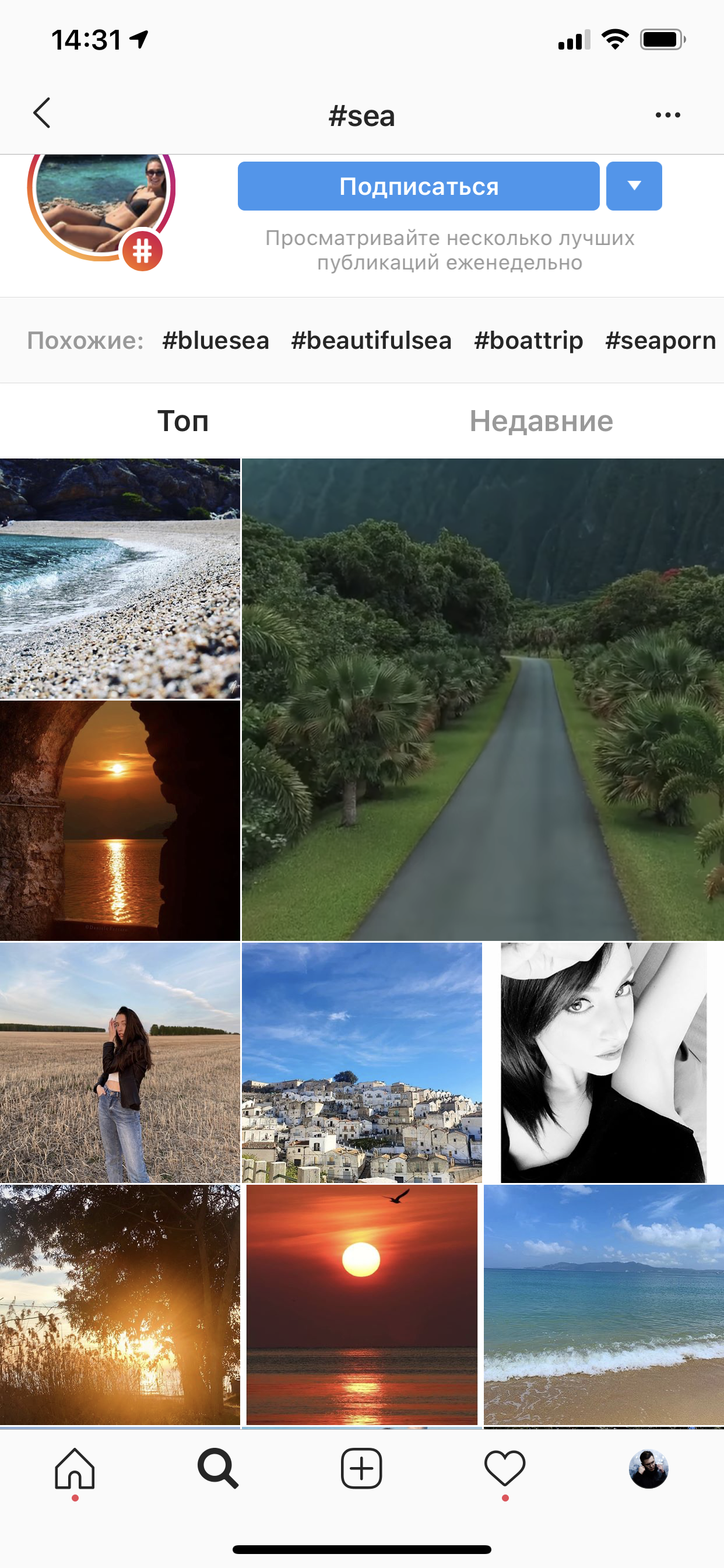
Task: Open the pebble beach shoreline photo
Action: pyautogui.click(x=120, y=578)
